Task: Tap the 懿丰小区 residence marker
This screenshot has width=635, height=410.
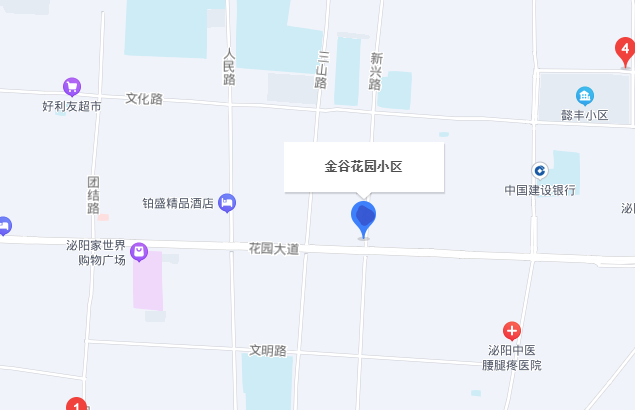Action: coord(585,96)
